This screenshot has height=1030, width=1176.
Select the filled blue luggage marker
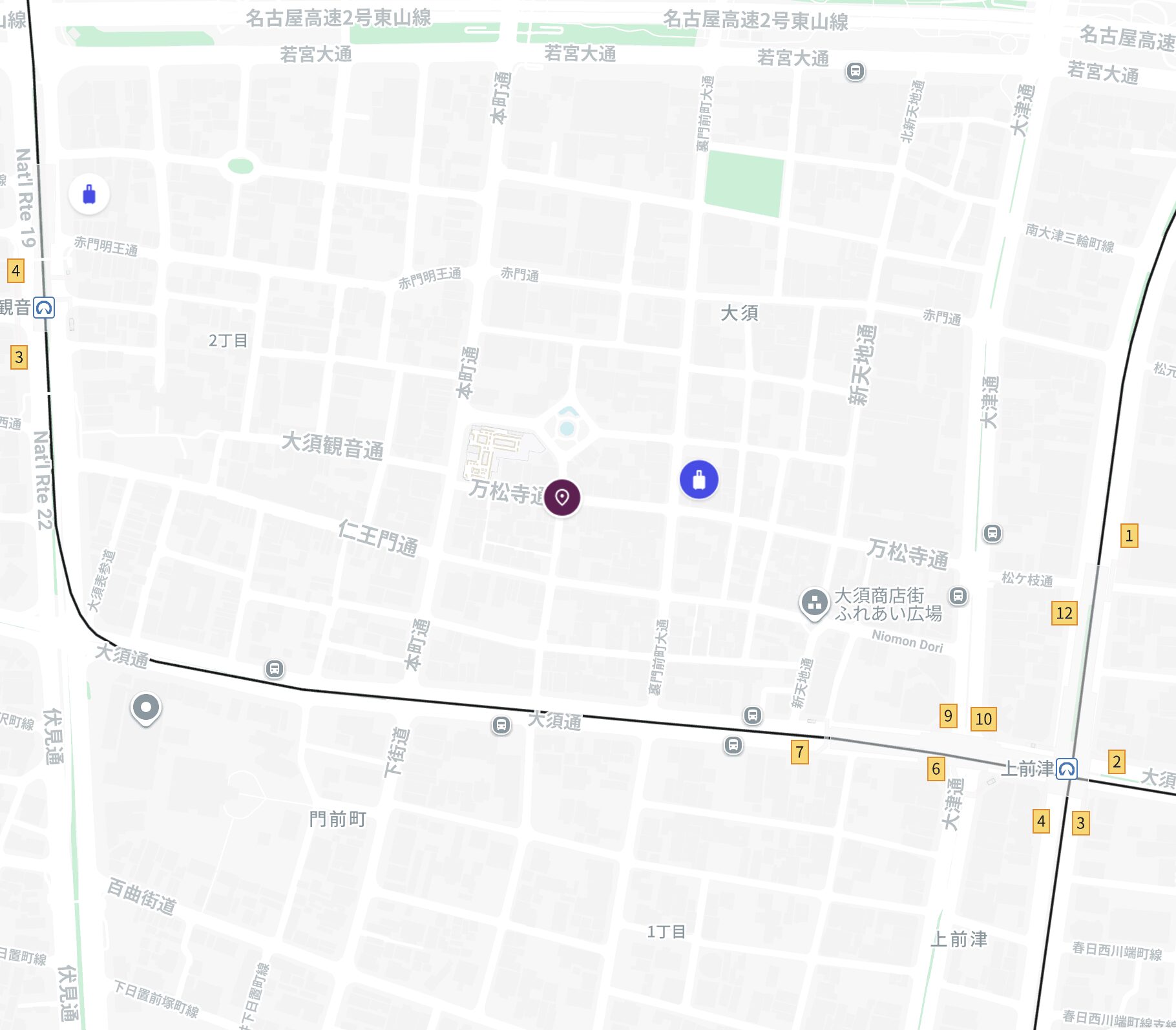(698, 479)
